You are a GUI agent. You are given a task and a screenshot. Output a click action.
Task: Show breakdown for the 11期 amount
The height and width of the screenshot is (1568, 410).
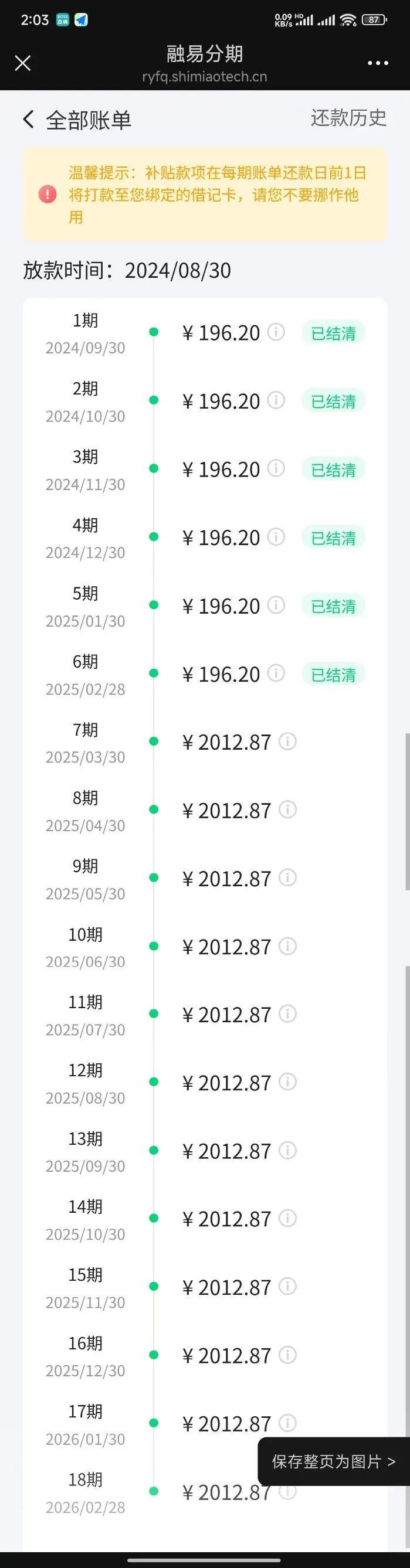pyautogui.click(x=287, y=1013)
